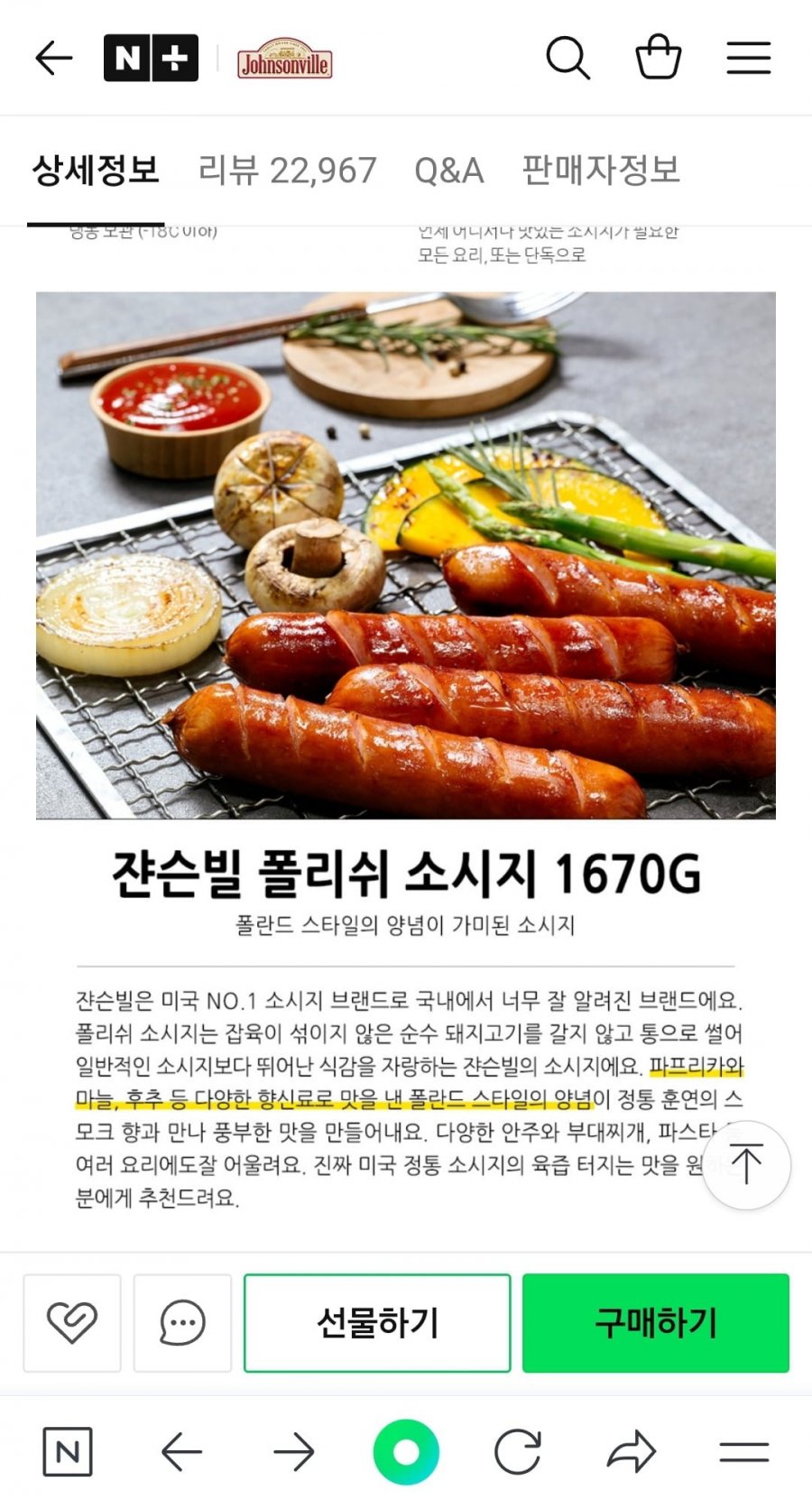Switch to the 리뷰 22,967 tab
812x1509 pixels.
pyautogui.click(x=287, y=171)
